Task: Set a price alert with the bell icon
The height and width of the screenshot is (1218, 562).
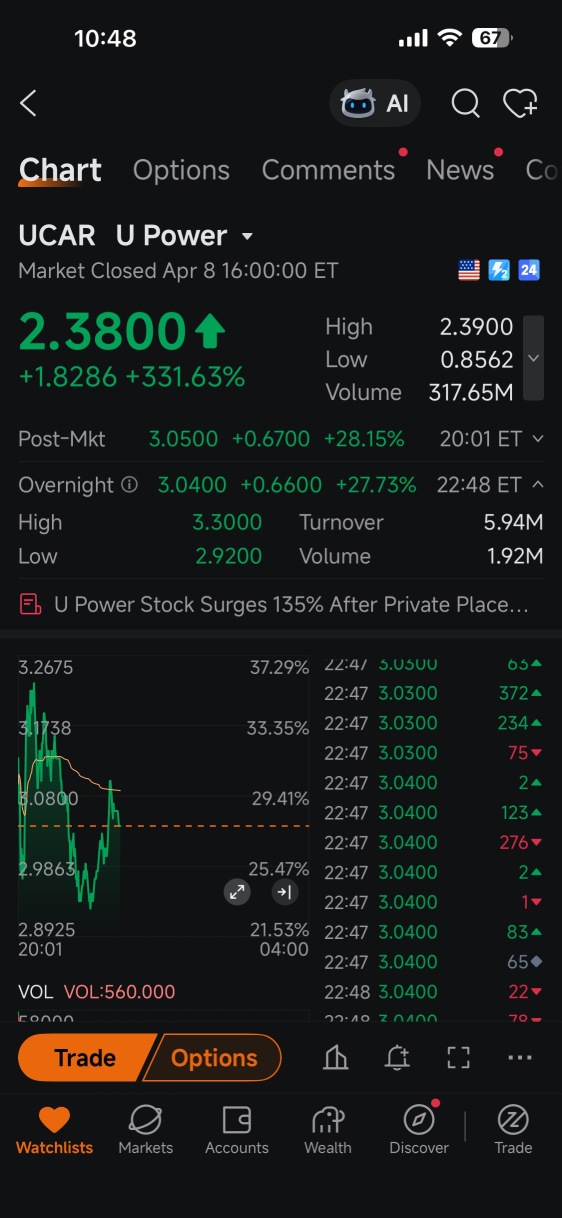Action: point(397,1058)
